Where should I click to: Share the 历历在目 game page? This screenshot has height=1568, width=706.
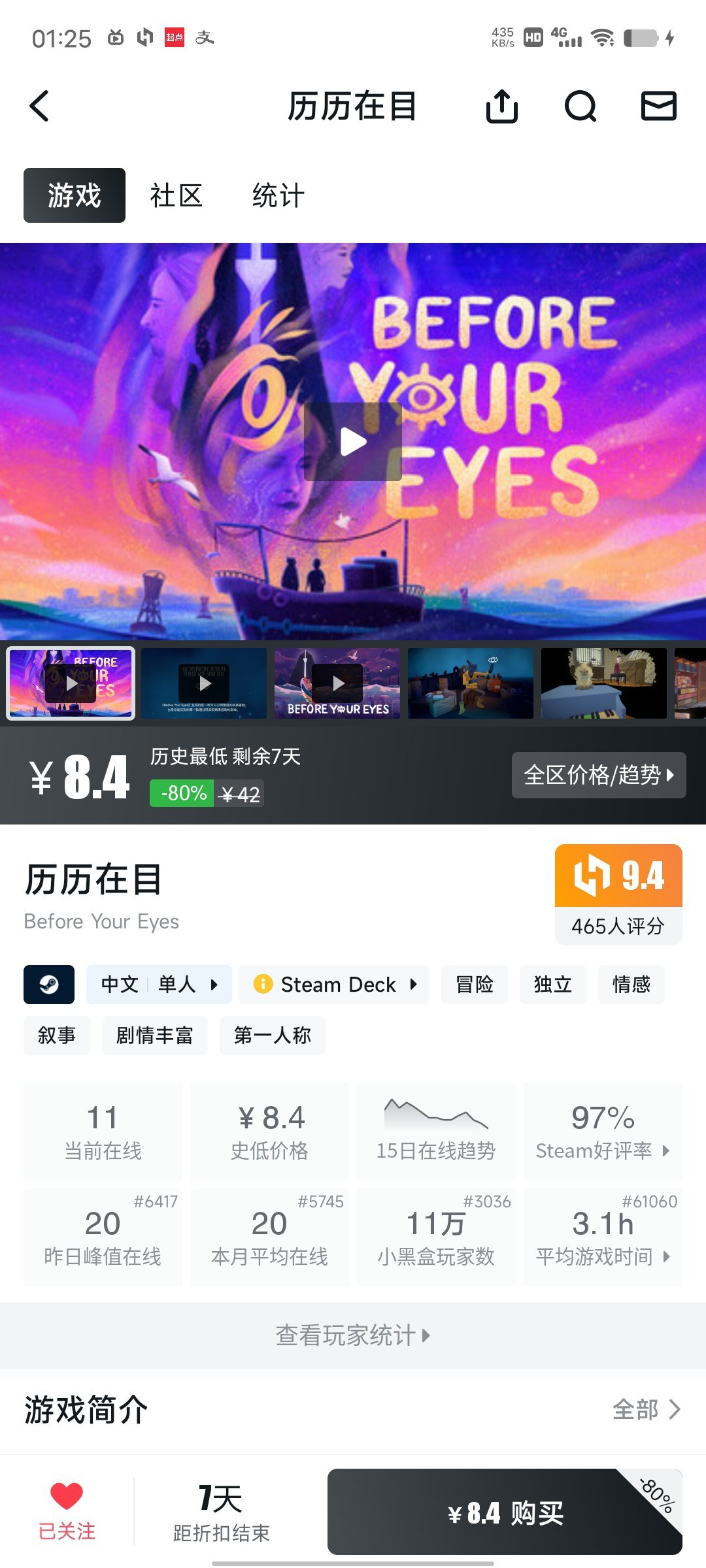point(502,106)
